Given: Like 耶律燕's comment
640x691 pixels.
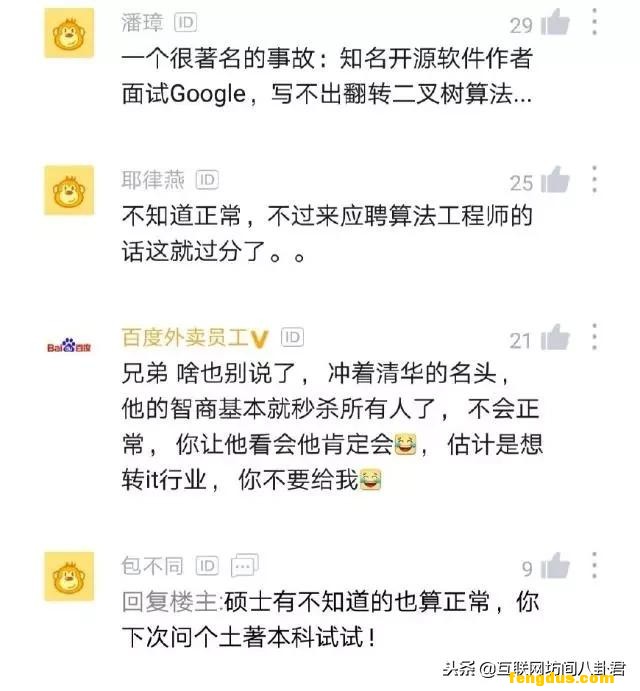Looking at the screenshot, I should [x=554, y=181].
